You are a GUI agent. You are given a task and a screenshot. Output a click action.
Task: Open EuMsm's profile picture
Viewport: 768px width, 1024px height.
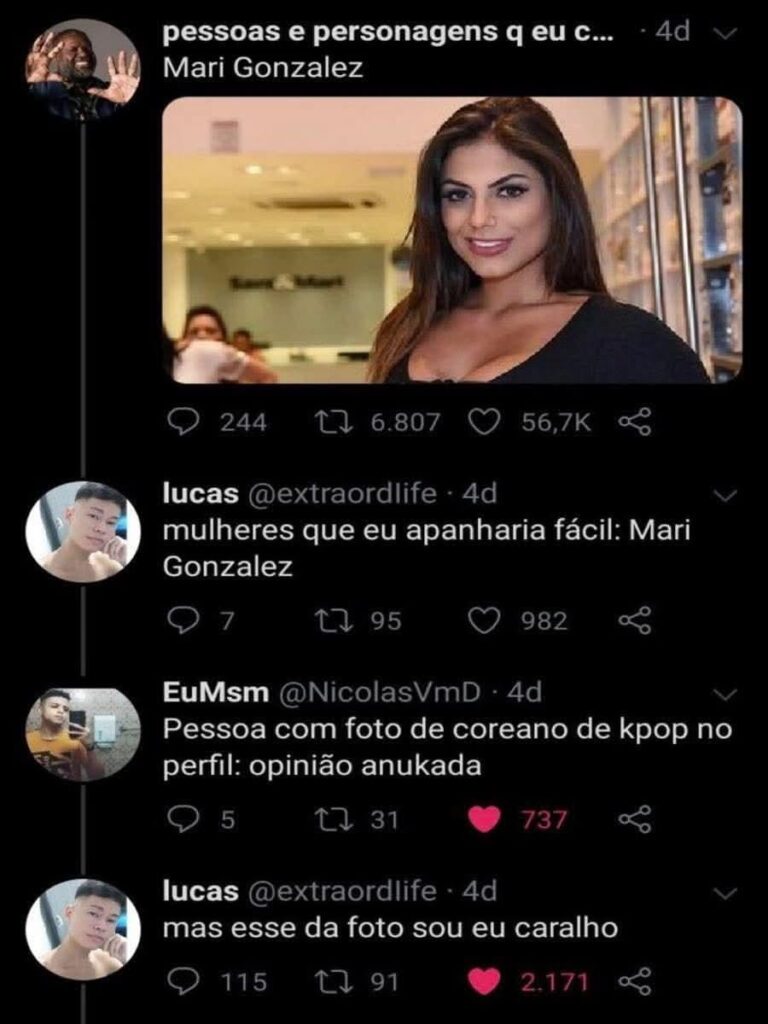click(83, 734)
